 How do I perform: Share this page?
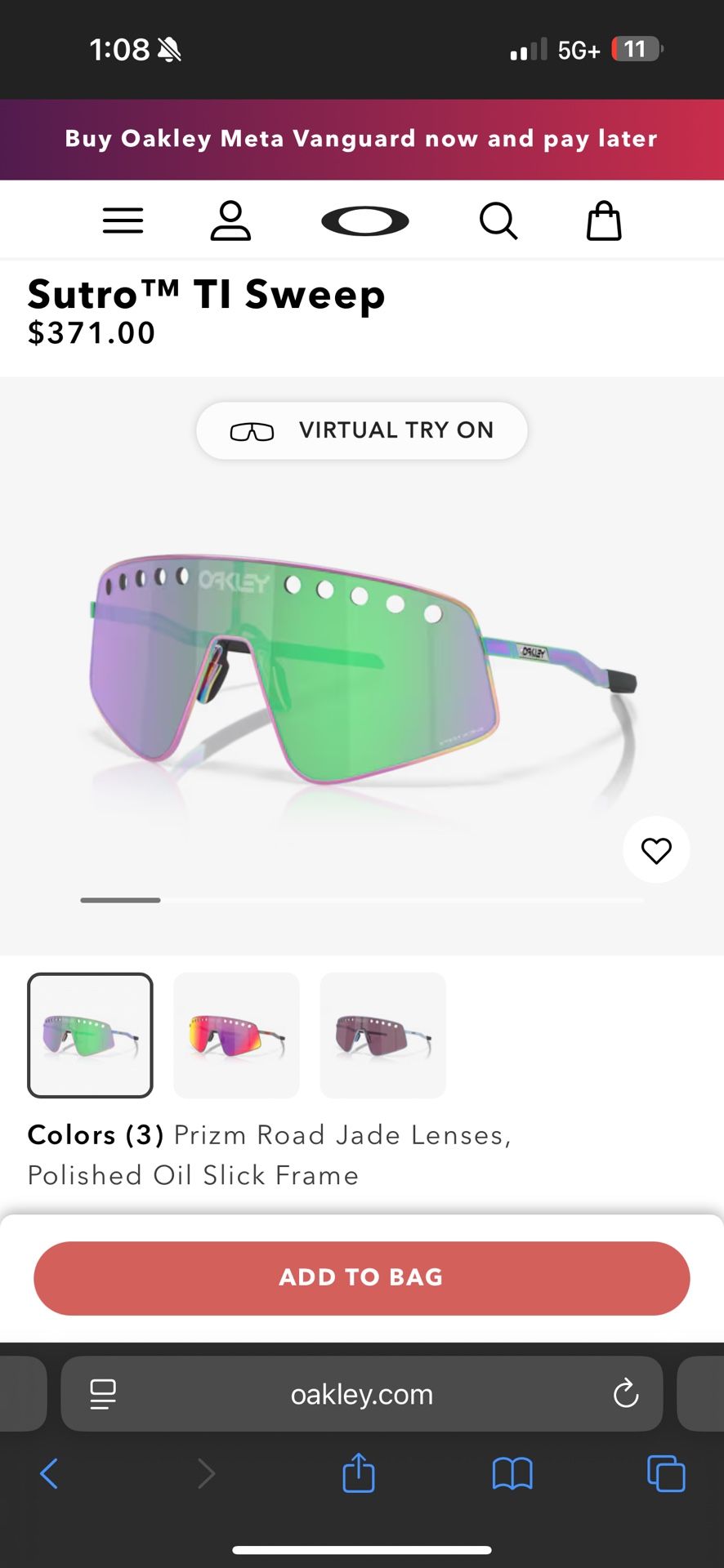coord(359,1473)
